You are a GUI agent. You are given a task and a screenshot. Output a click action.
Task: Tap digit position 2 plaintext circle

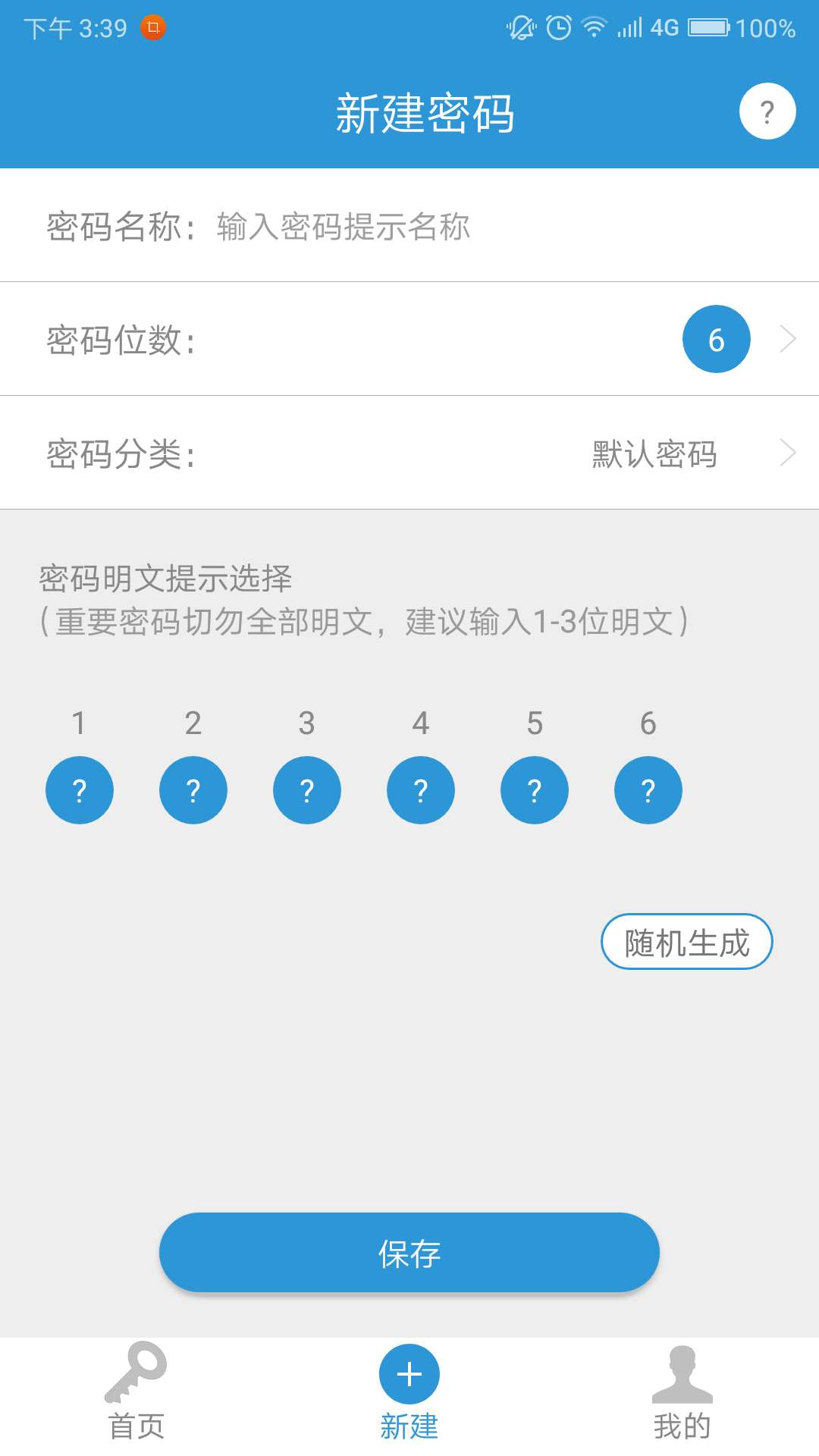(193, 790)
